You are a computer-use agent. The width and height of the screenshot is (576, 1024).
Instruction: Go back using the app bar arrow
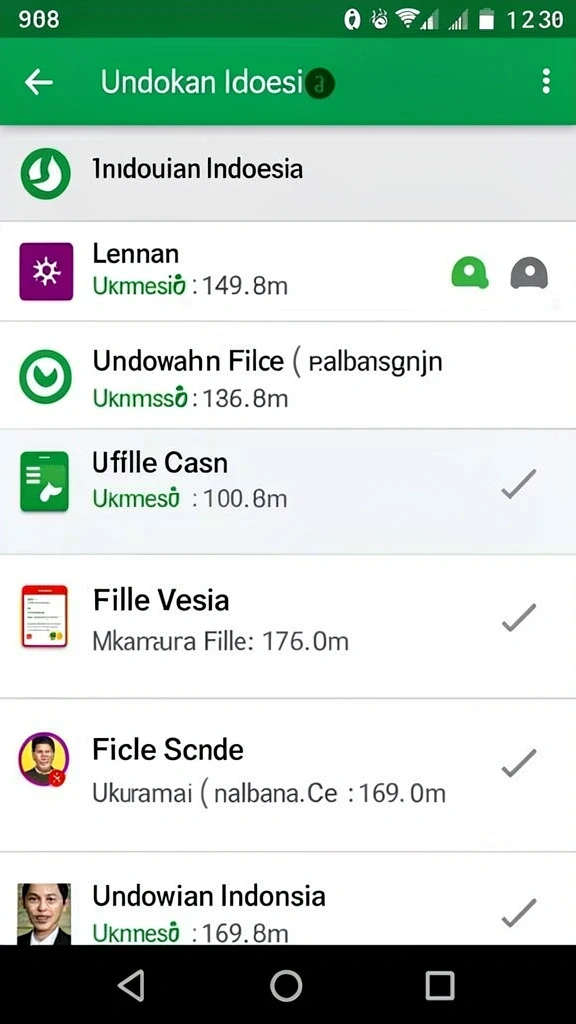point(39,82)
